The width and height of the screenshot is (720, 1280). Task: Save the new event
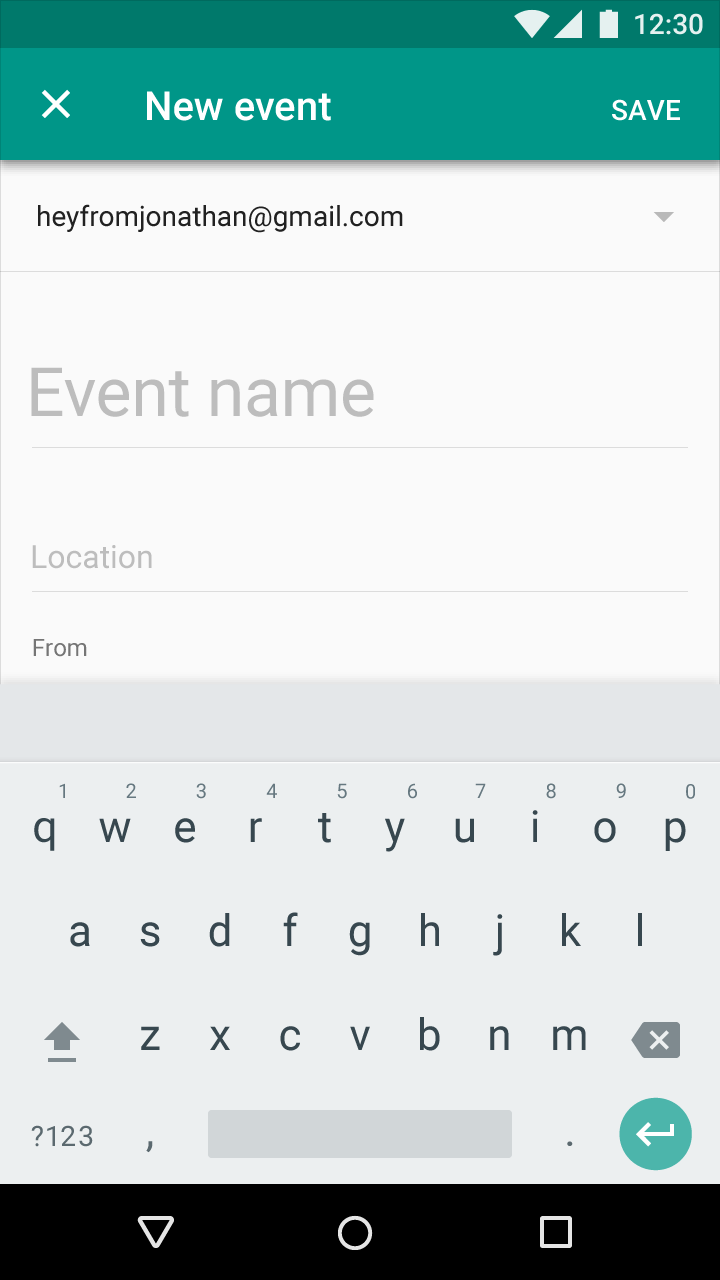click(646, 110)
